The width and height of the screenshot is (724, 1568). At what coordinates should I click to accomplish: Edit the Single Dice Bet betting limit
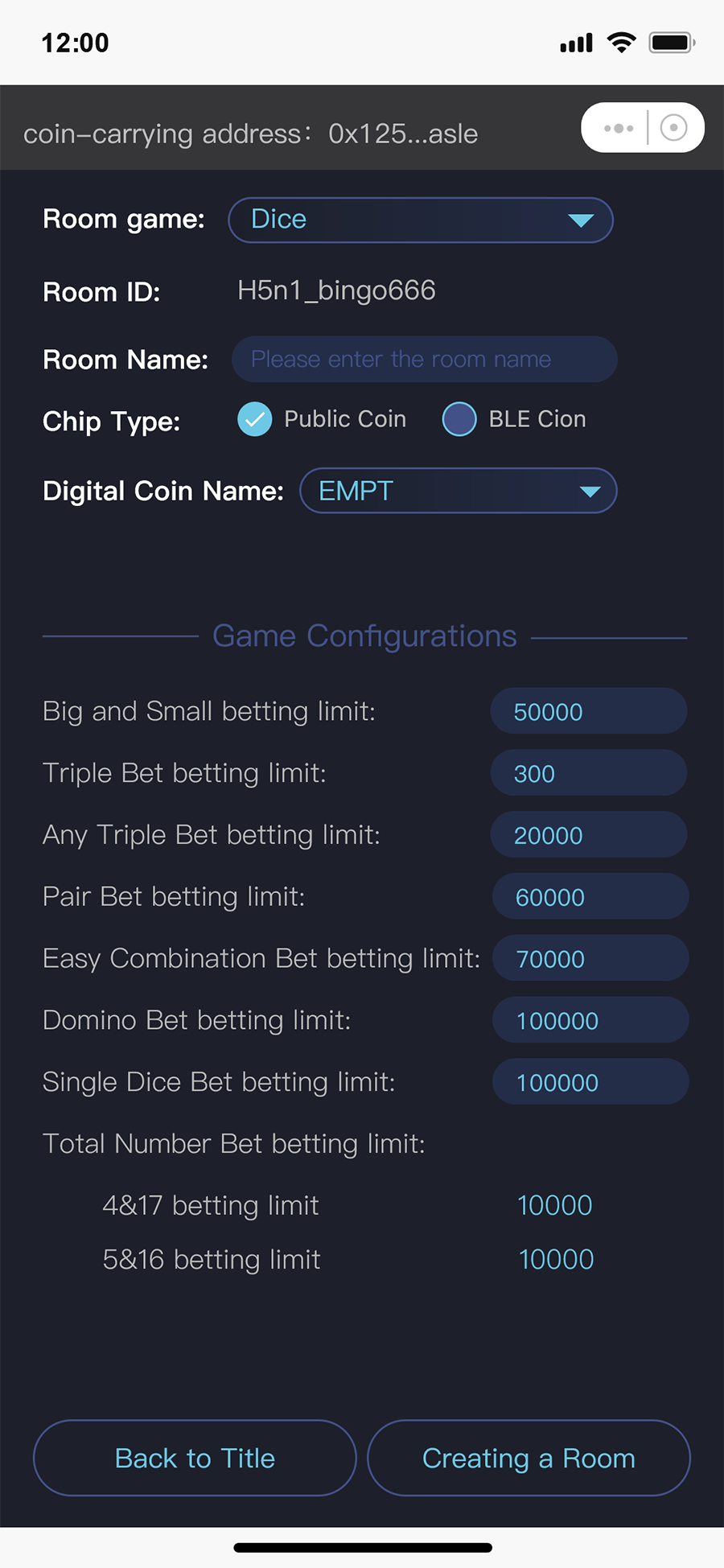tap(590, 1082)
